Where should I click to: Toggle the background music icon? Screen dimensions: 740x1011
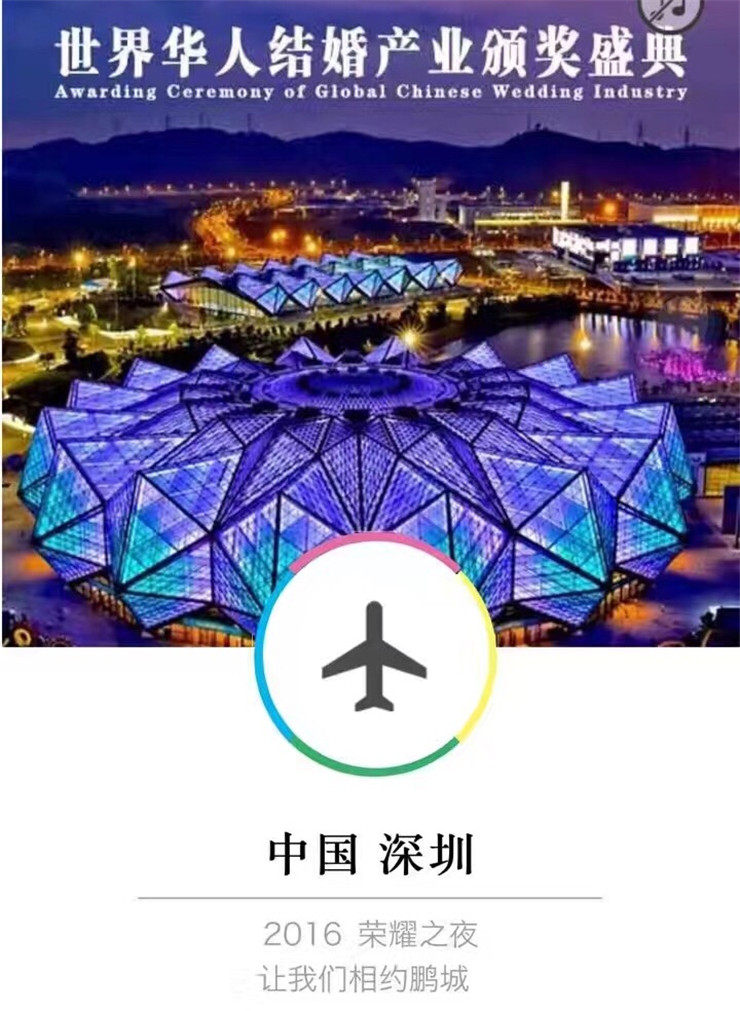click(670, 9)
